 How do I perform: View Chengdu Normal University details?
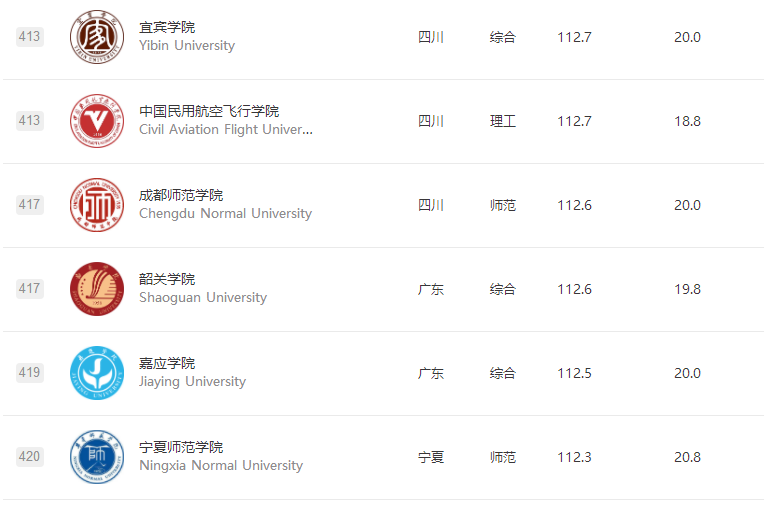[x=181, y=196]
